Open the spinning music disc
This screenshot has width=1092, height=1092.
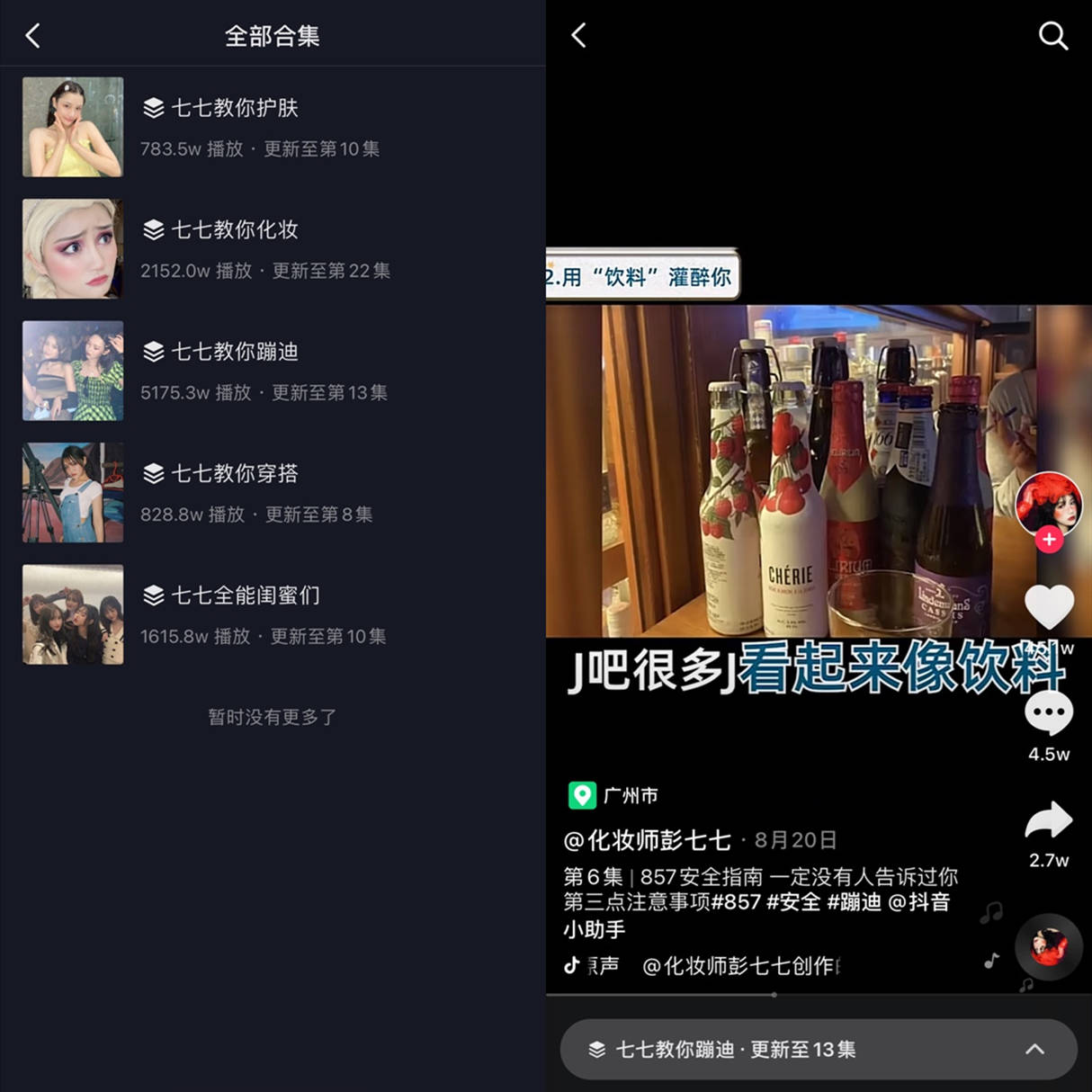pos(1048,947)
